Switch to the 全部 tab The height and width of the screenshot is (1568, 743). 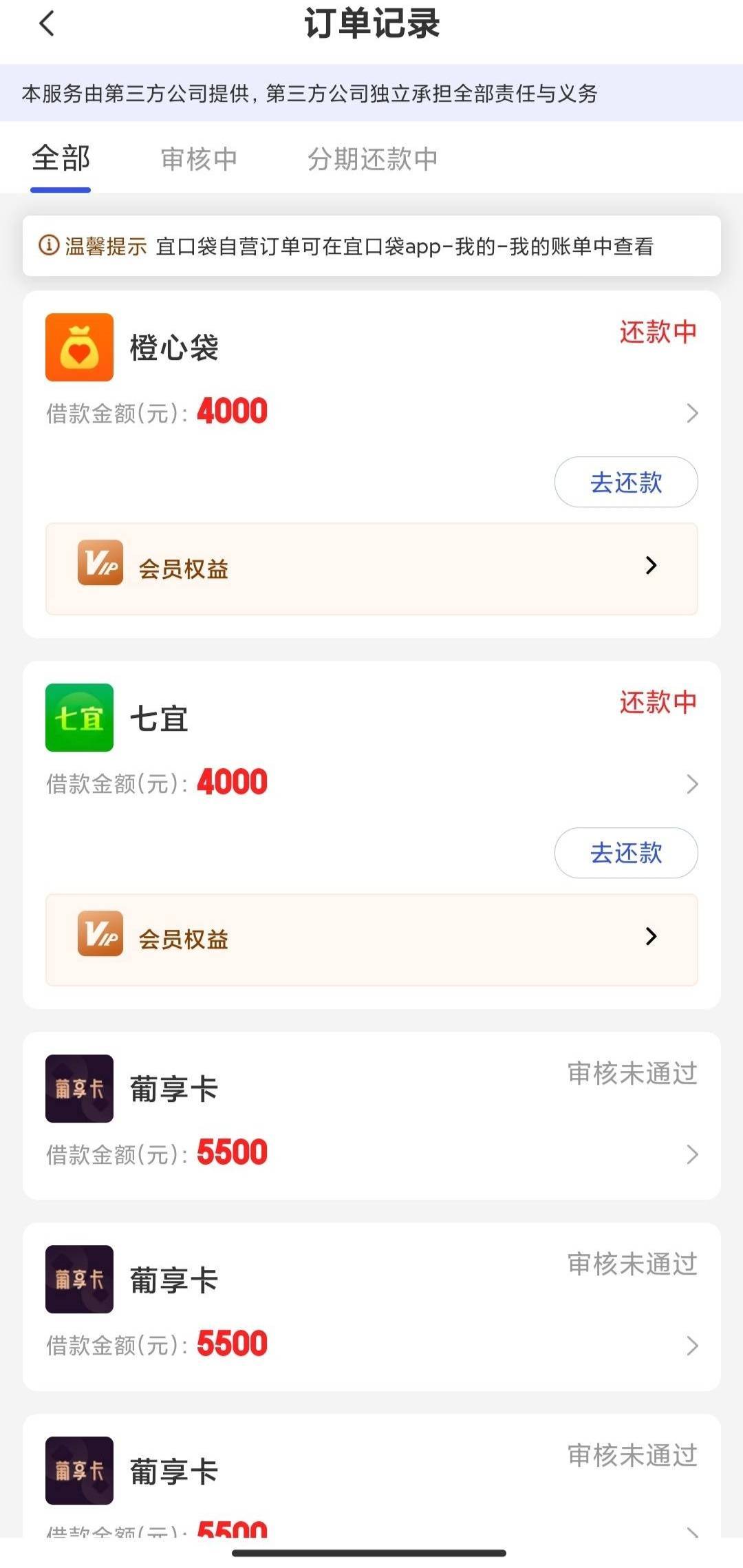point(61,159)
